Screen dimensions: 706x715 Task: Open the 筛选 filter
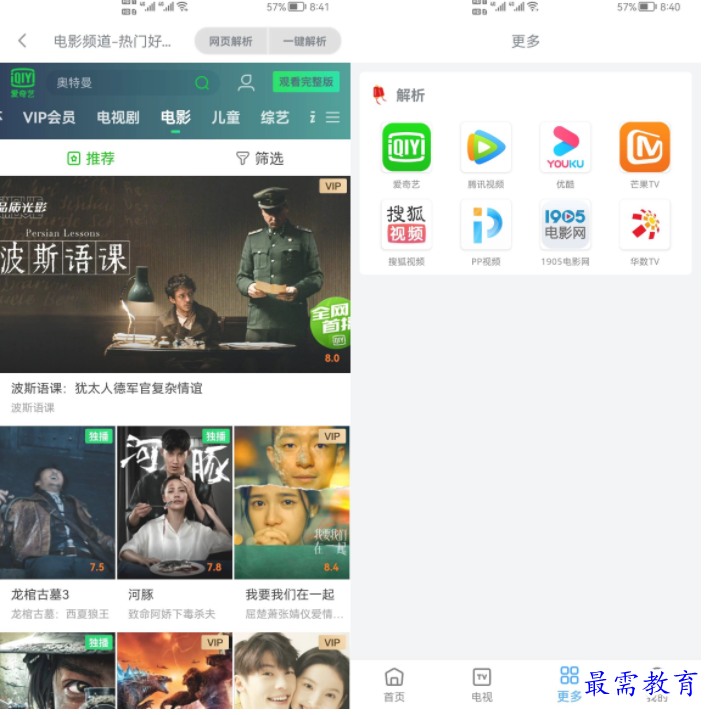(x=259, y=158)
